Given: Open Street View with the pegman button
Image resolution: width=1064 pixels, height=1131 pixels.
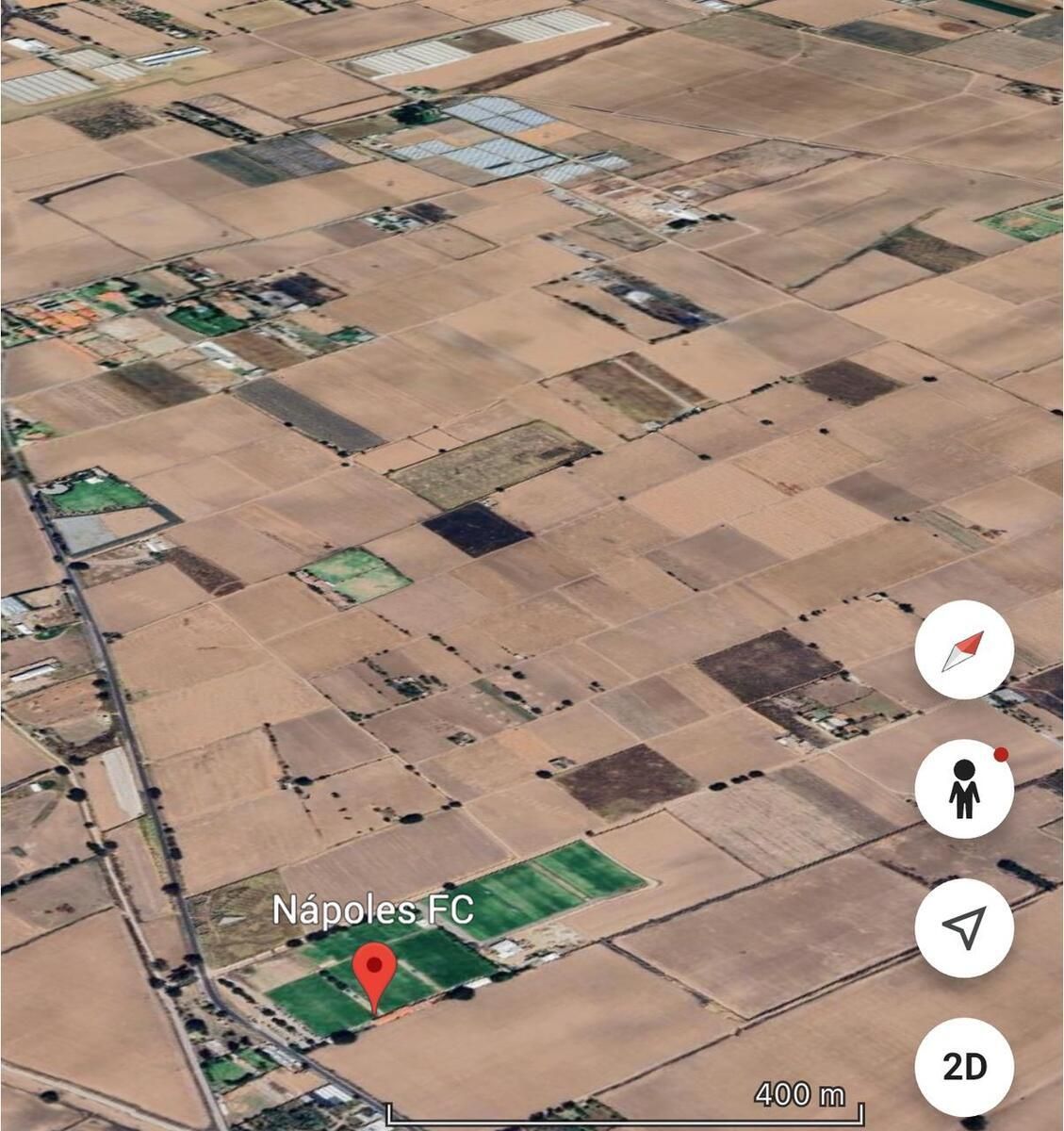Looking at the screenshot, I should 963,789.
